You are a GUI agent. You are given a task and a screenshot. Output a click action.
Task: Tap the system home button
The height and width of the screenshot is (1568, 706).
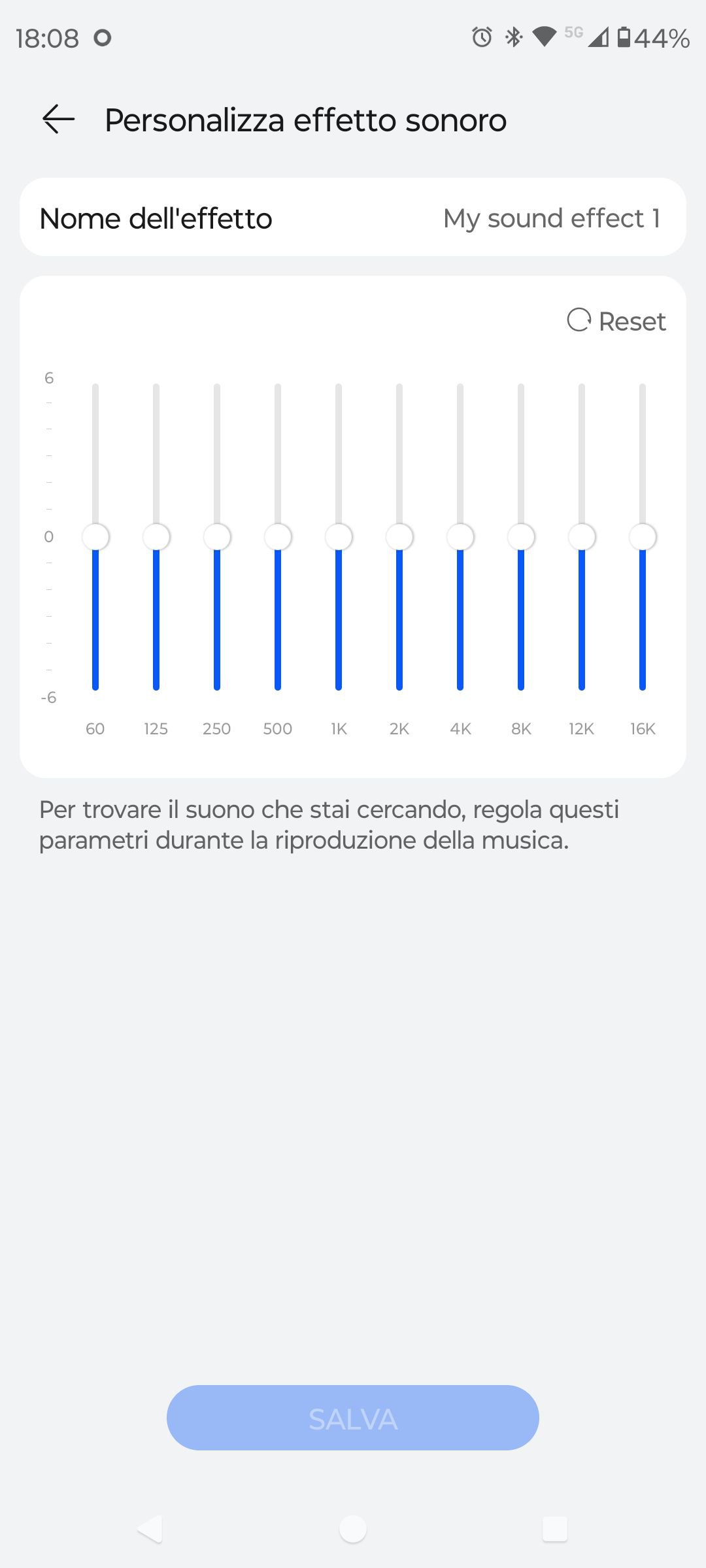pos(353,1529)
